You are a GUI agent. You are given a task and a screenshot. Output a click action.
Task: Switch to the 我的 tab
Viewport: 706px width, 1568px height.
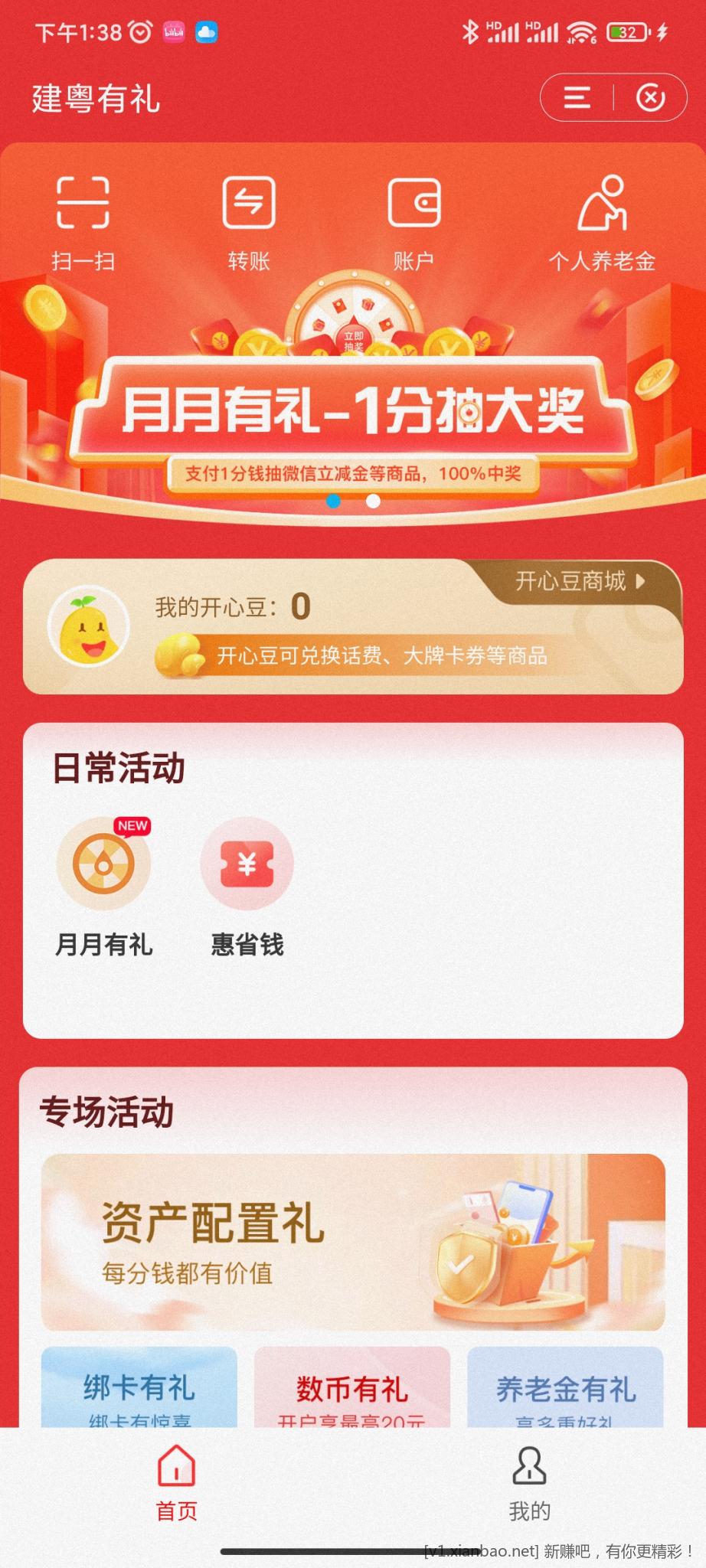pos(529,1483)
